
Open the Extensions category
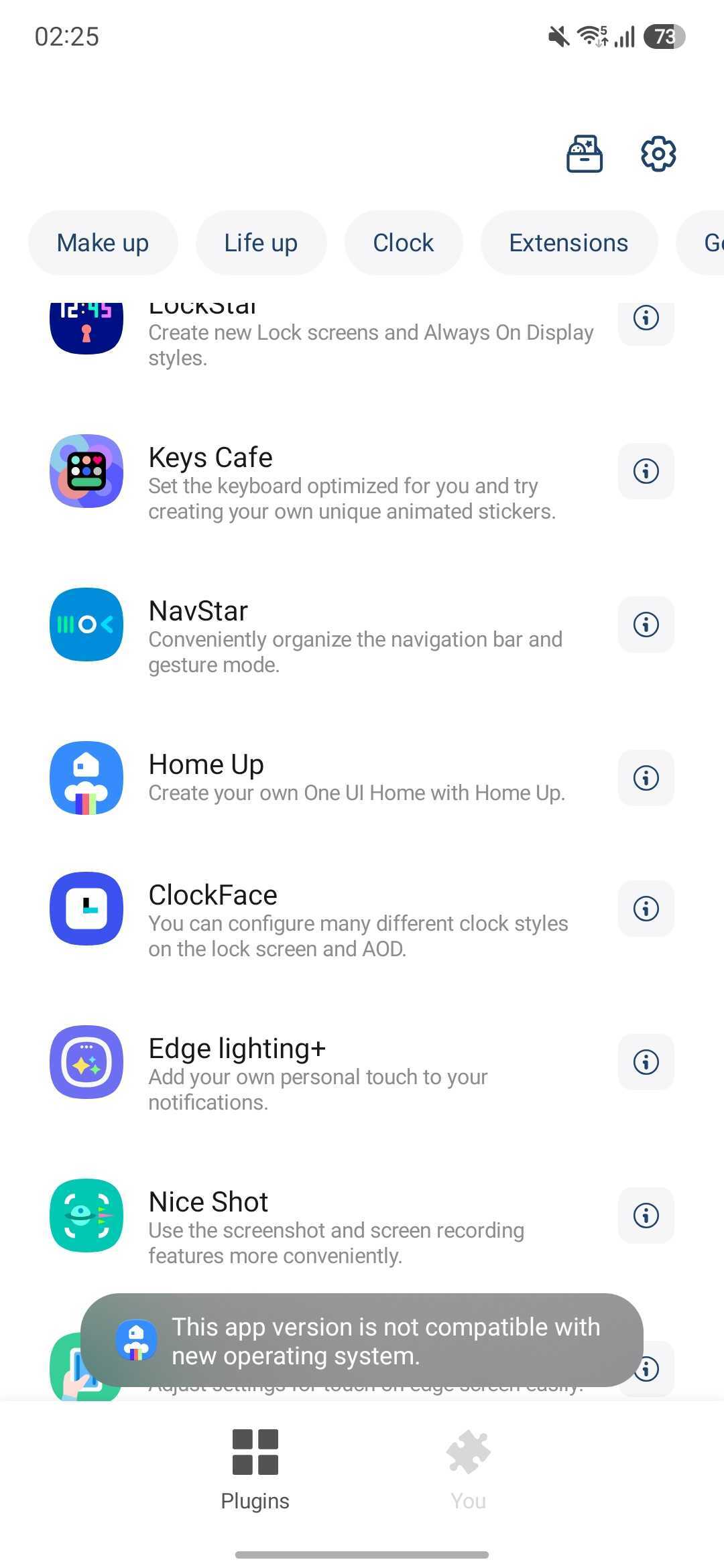(568, 243)
